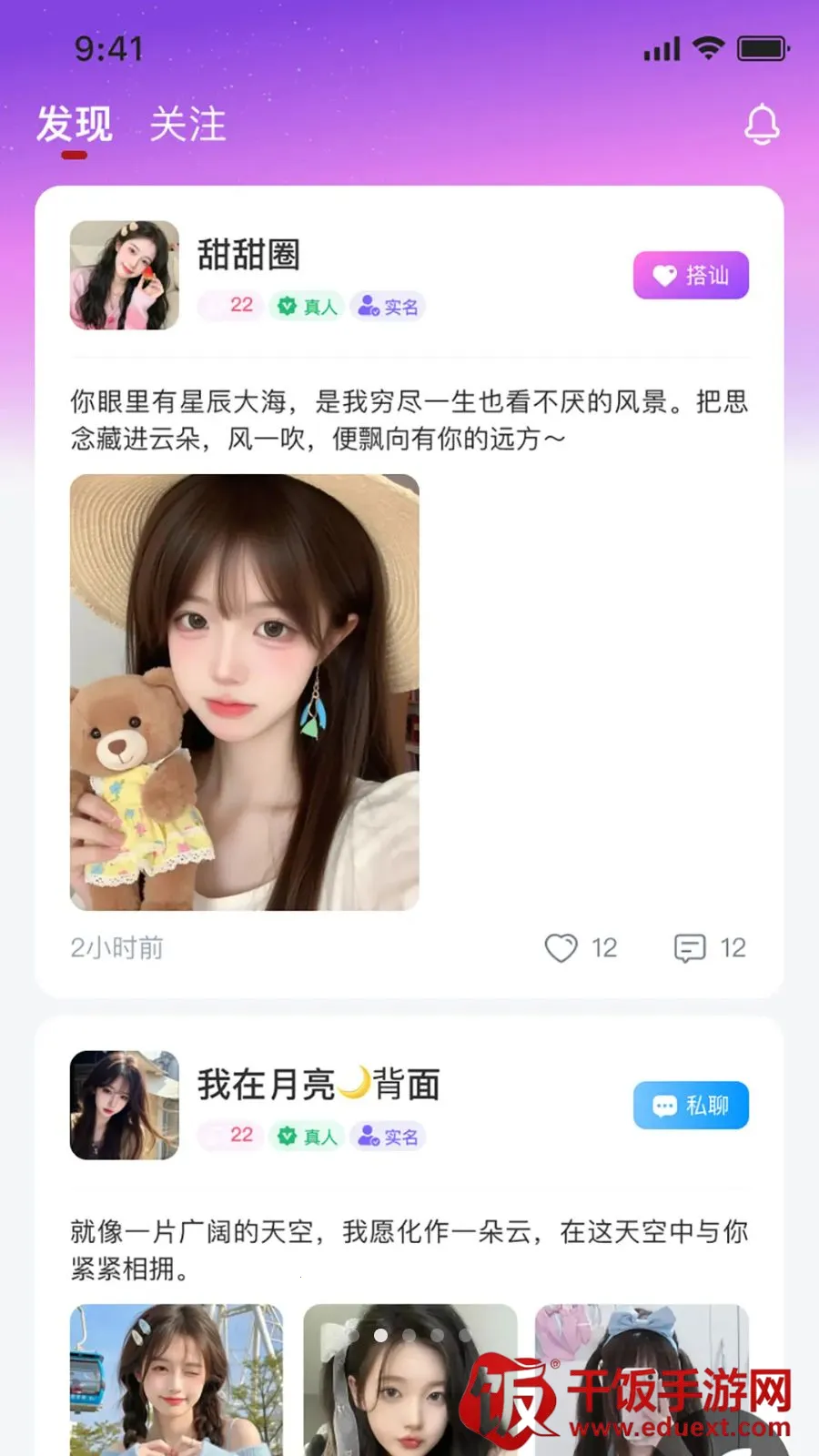Open 我在月亮背面's profile avatar
The height and width of the screenshot is (1456, 819).
125,1105
